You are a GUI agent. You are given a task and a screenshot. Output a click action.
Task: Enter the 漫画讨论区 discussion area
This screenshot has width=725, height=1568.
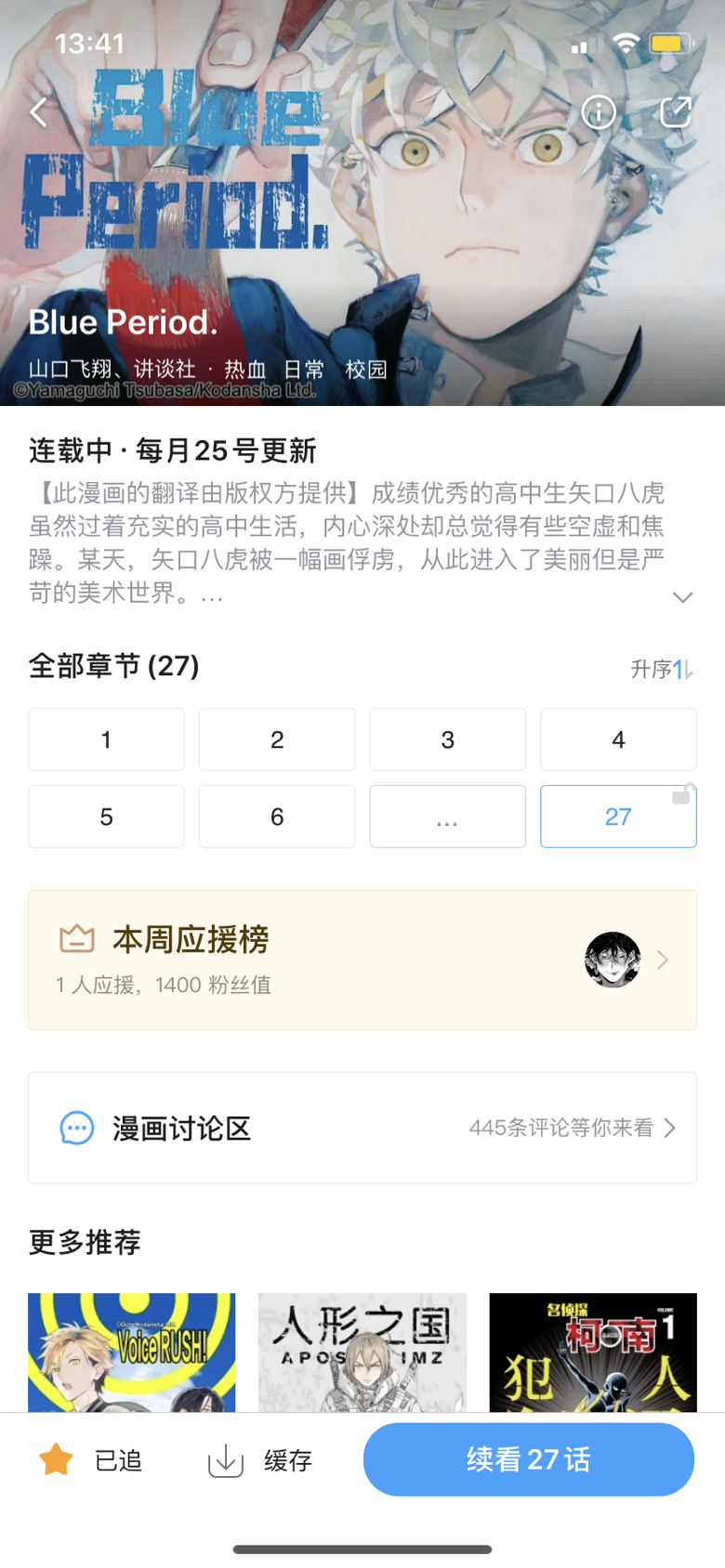pyautogui.click(x=362, y=1128)
